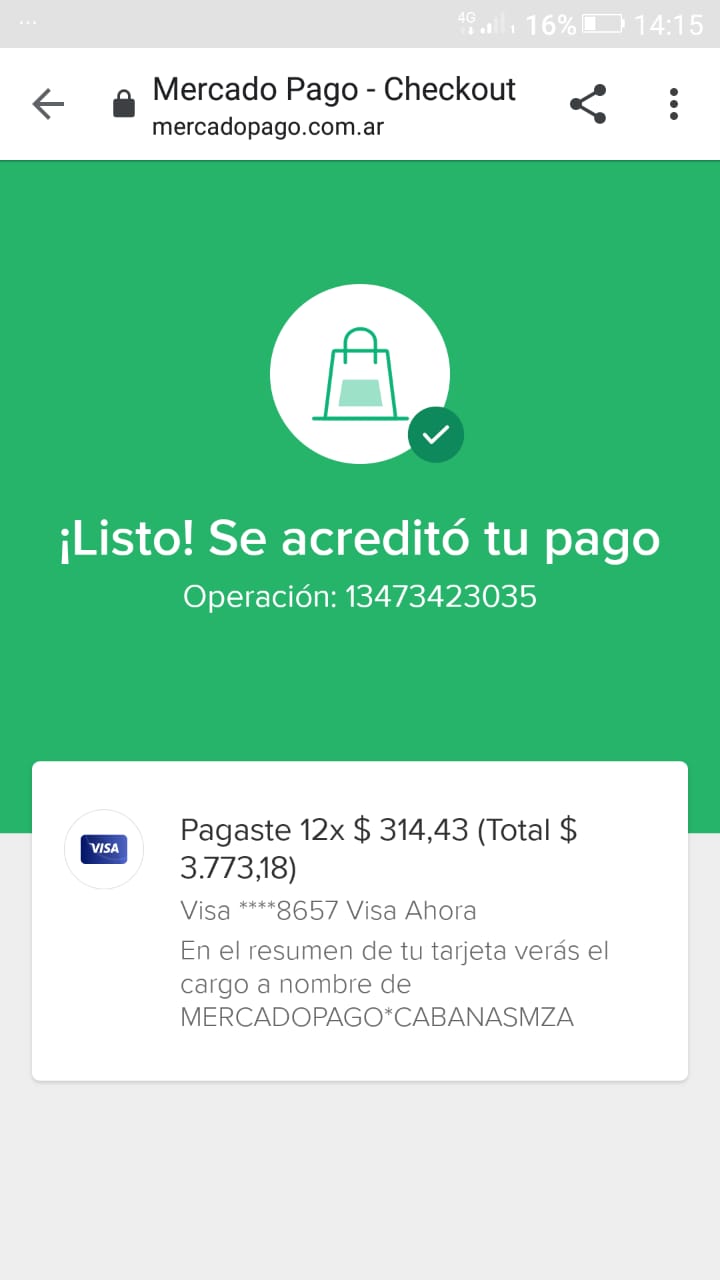This screenshot has height=1280, width=720.
Task: View site security via the lock icon
Action: tap(124, 104)
